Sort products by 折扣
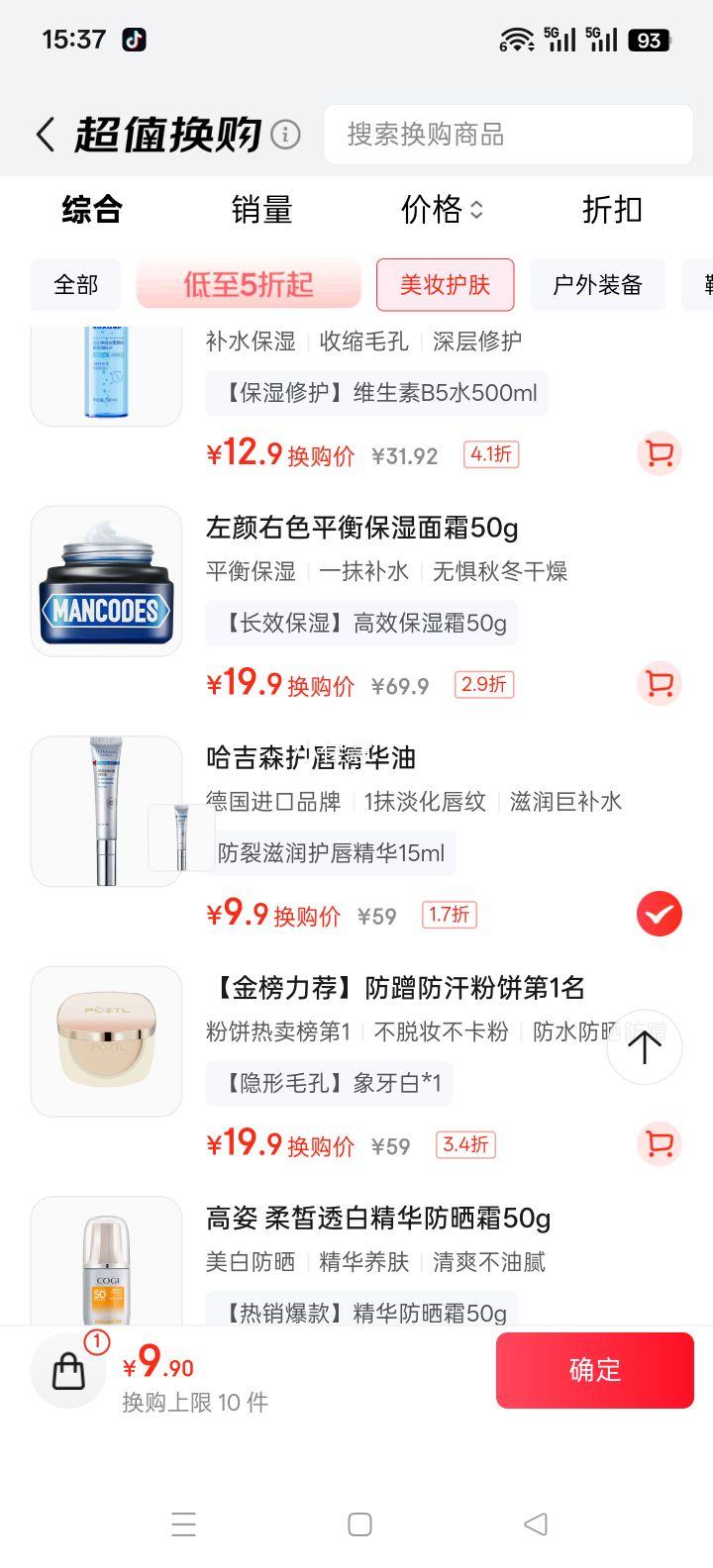713x1568 pixels. pos(612,210)
